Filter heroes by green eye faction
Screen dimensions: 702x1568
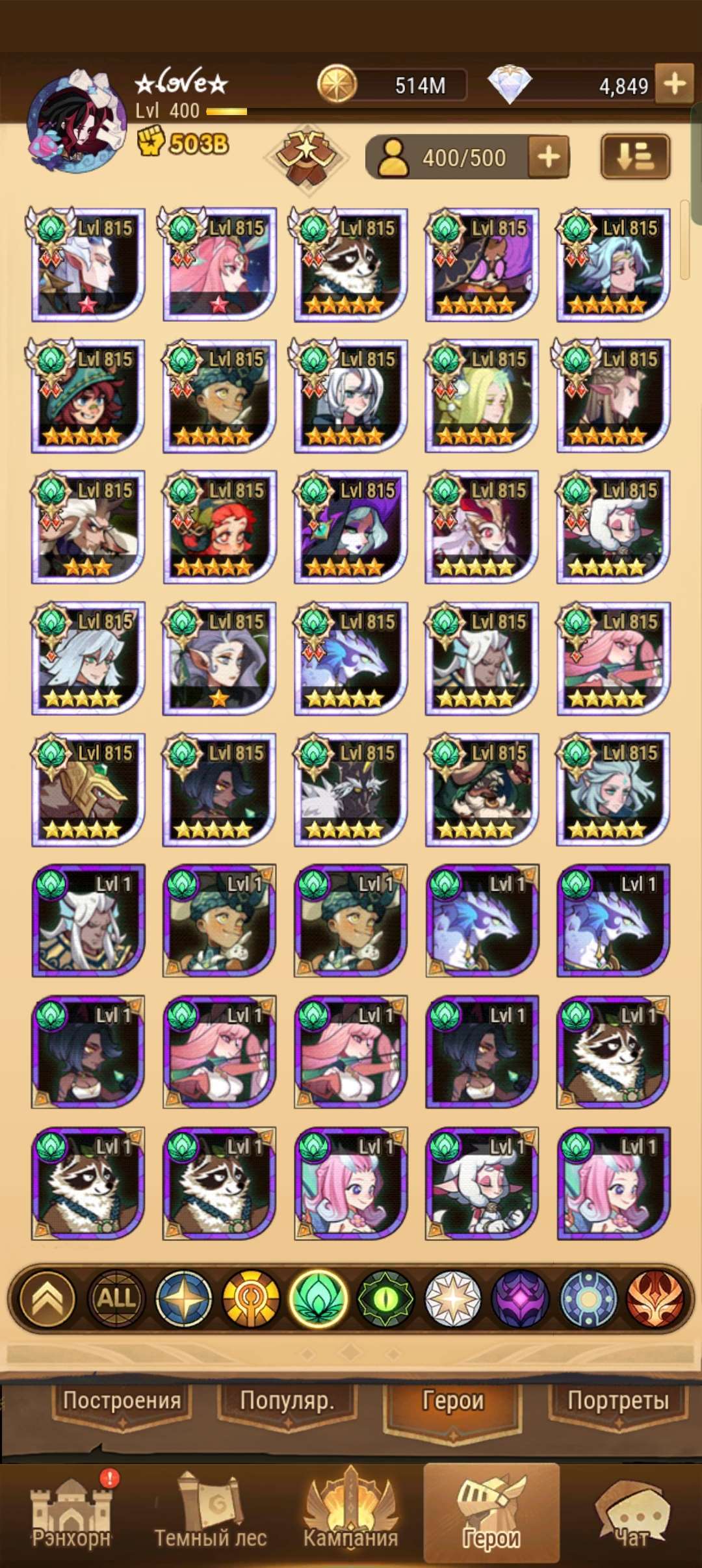(x=386, y=1298)
